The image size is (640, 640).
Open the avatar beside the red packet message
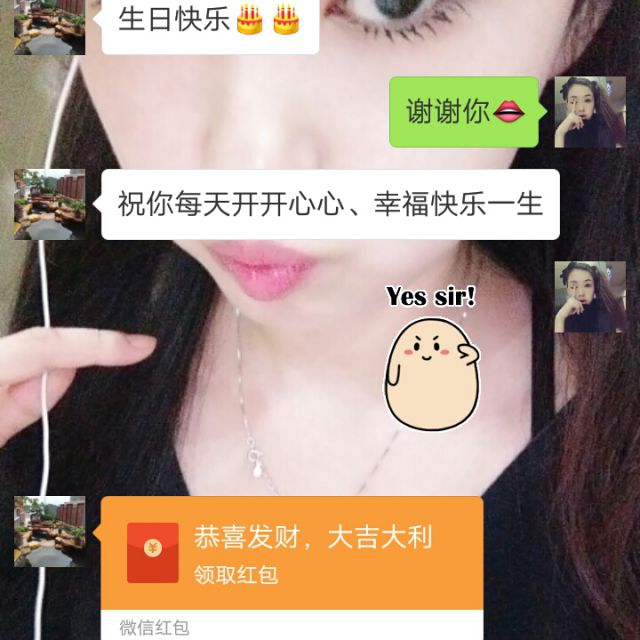50,531
